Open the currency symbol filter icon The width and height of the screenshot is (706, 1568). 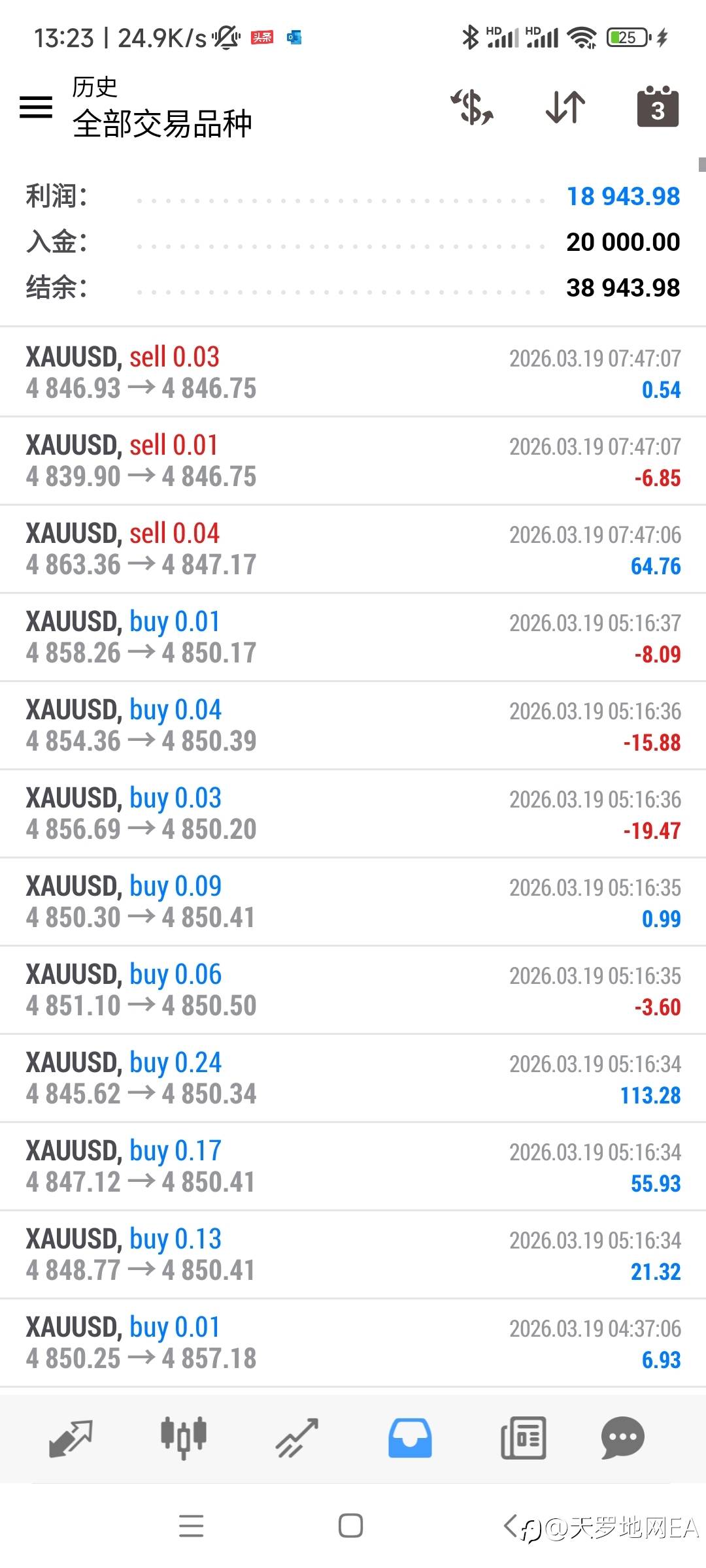pyautogui.click(x=472, y=107)
